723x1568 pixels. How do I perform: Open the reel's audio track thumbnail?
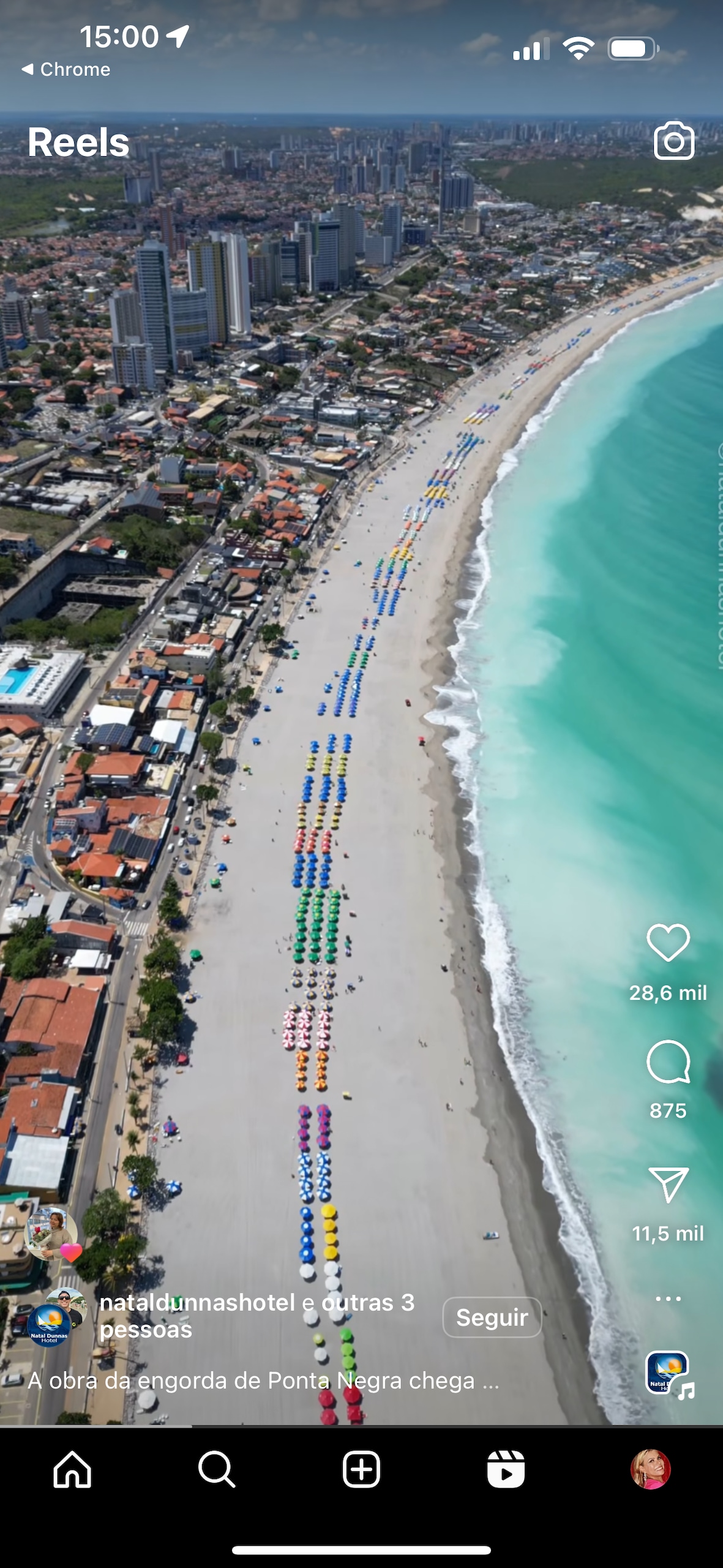coord(669,1372)
